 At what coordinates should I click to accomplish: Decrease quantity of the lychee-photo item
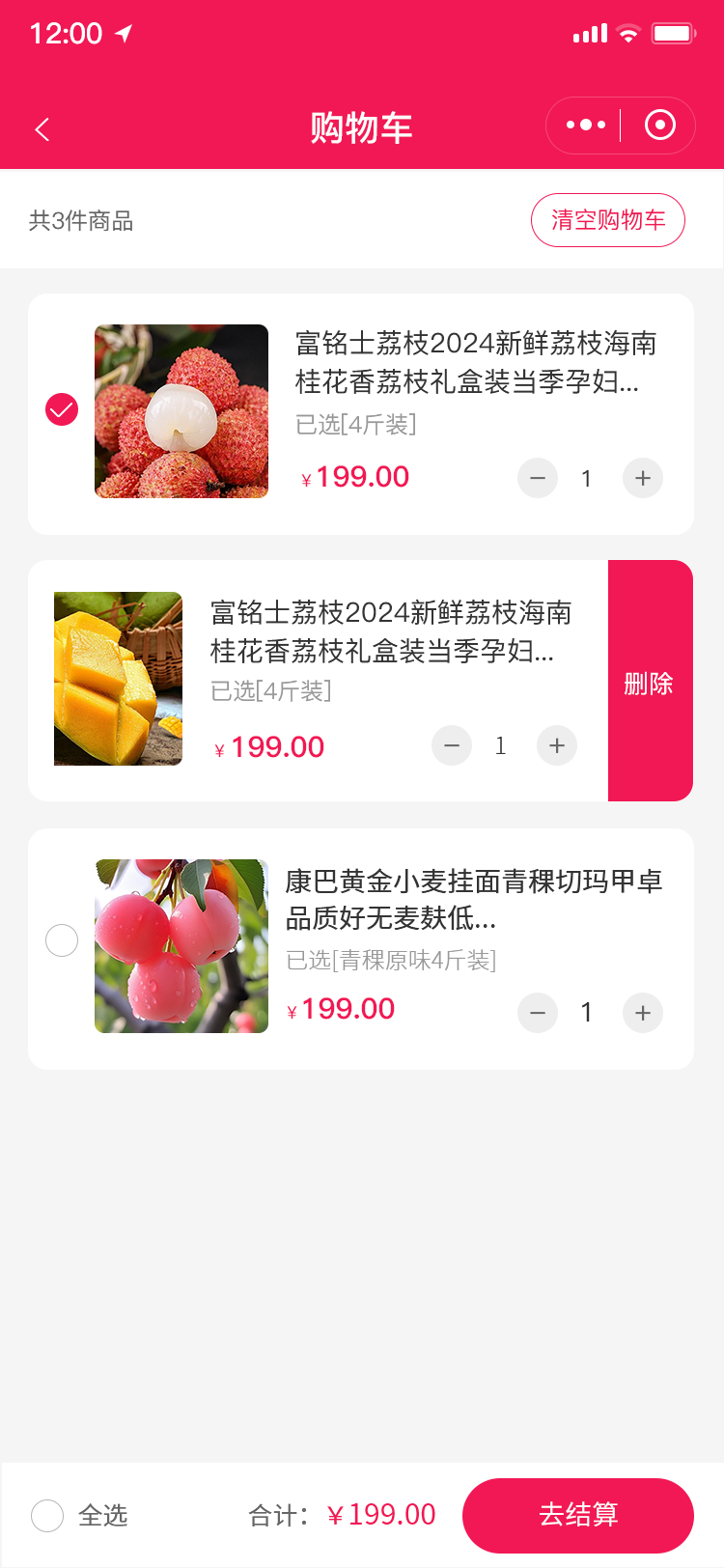coord(538,478)
